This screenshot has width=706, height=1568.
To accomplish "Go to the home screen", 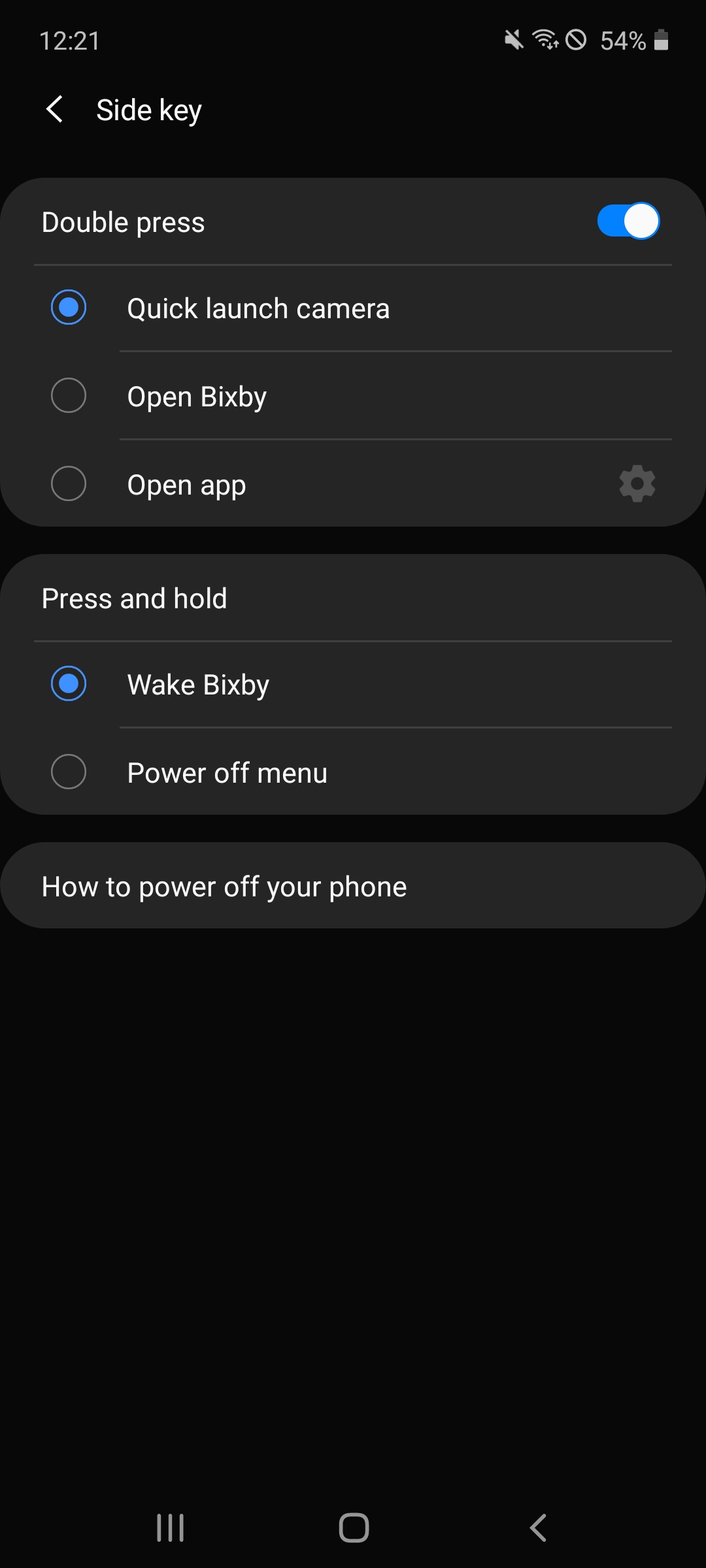I will point(354,1528).
